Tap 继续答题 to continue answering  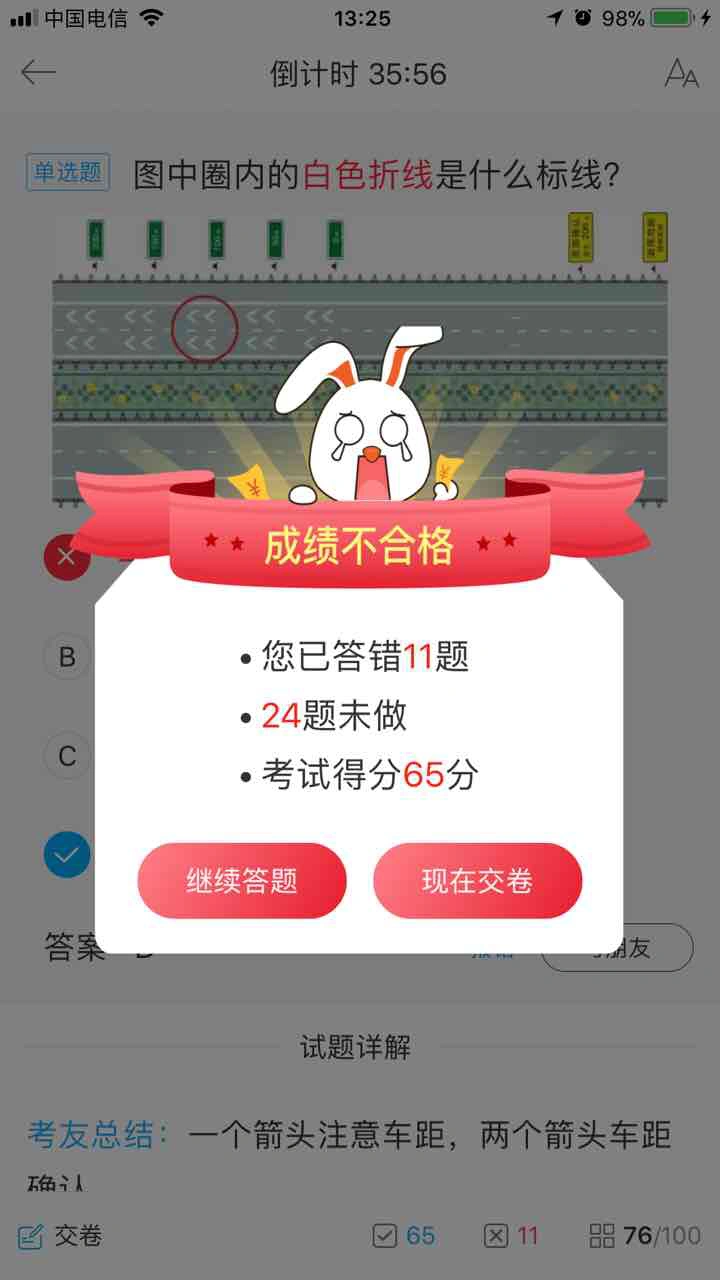click(242, 881)
